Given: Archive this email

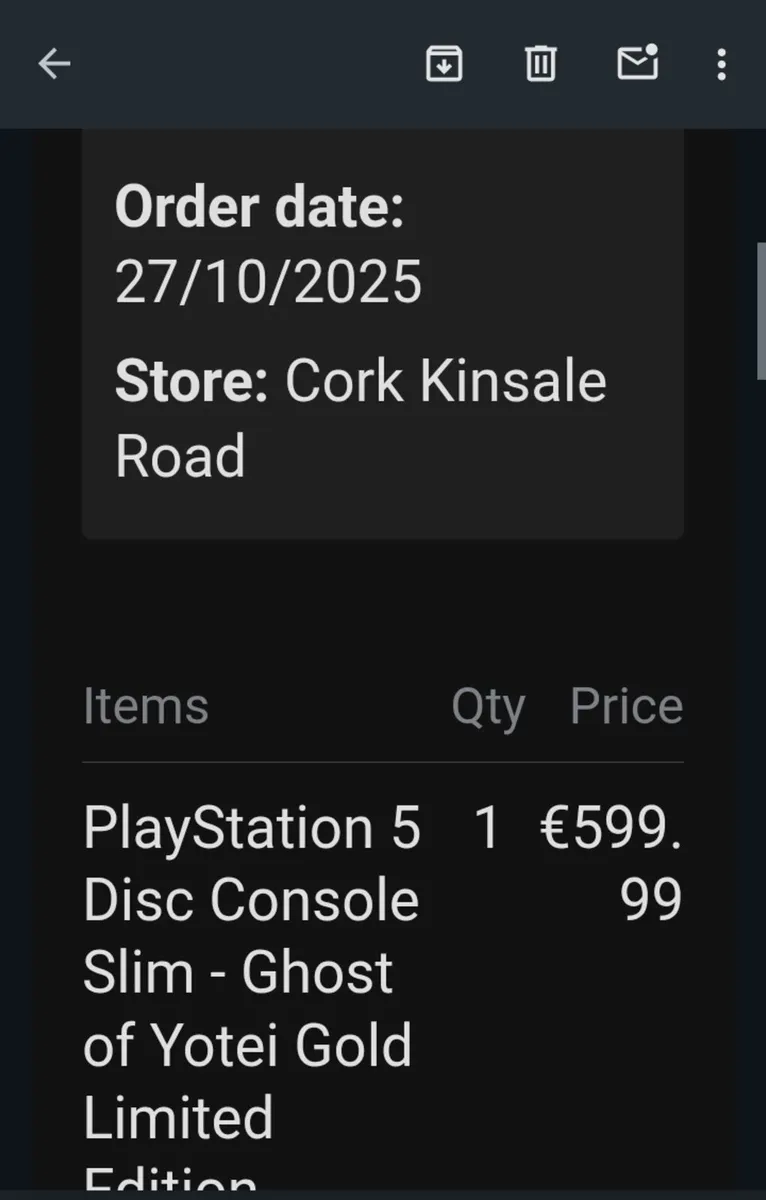Looking at the screenshot, I should point(444,64).
